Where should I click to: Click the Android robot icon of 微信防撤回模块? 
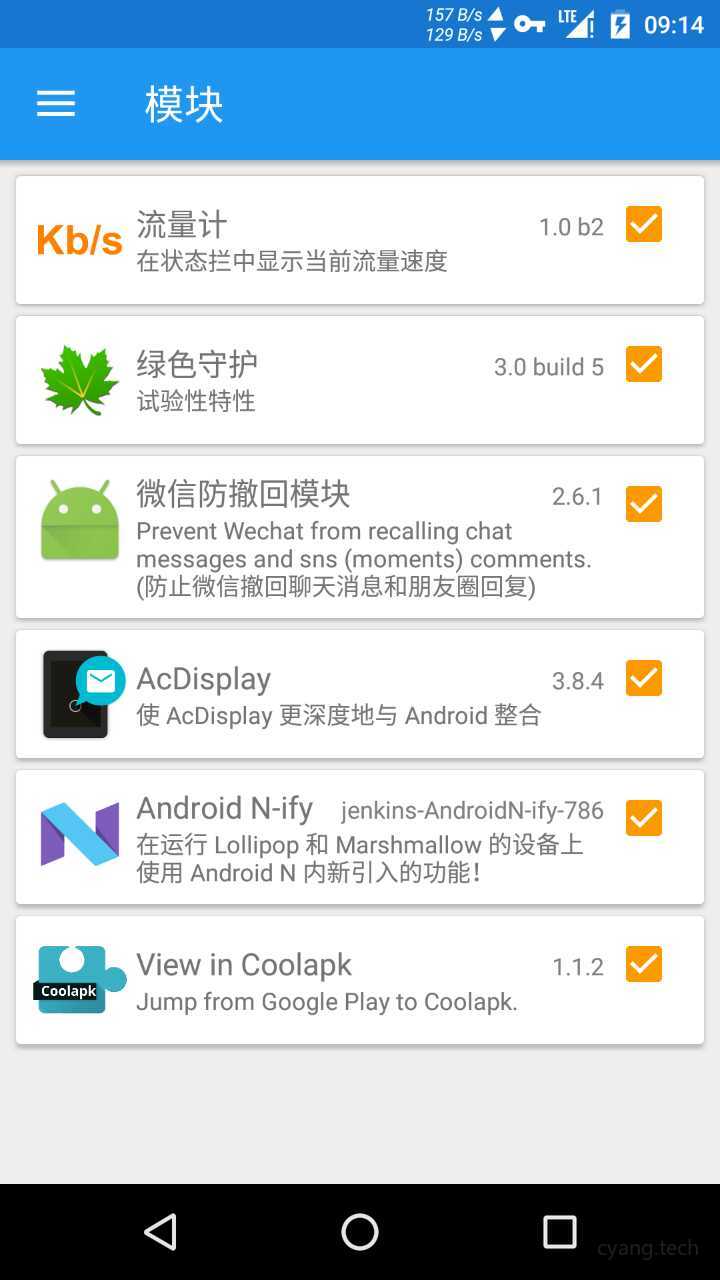[80, 516]
